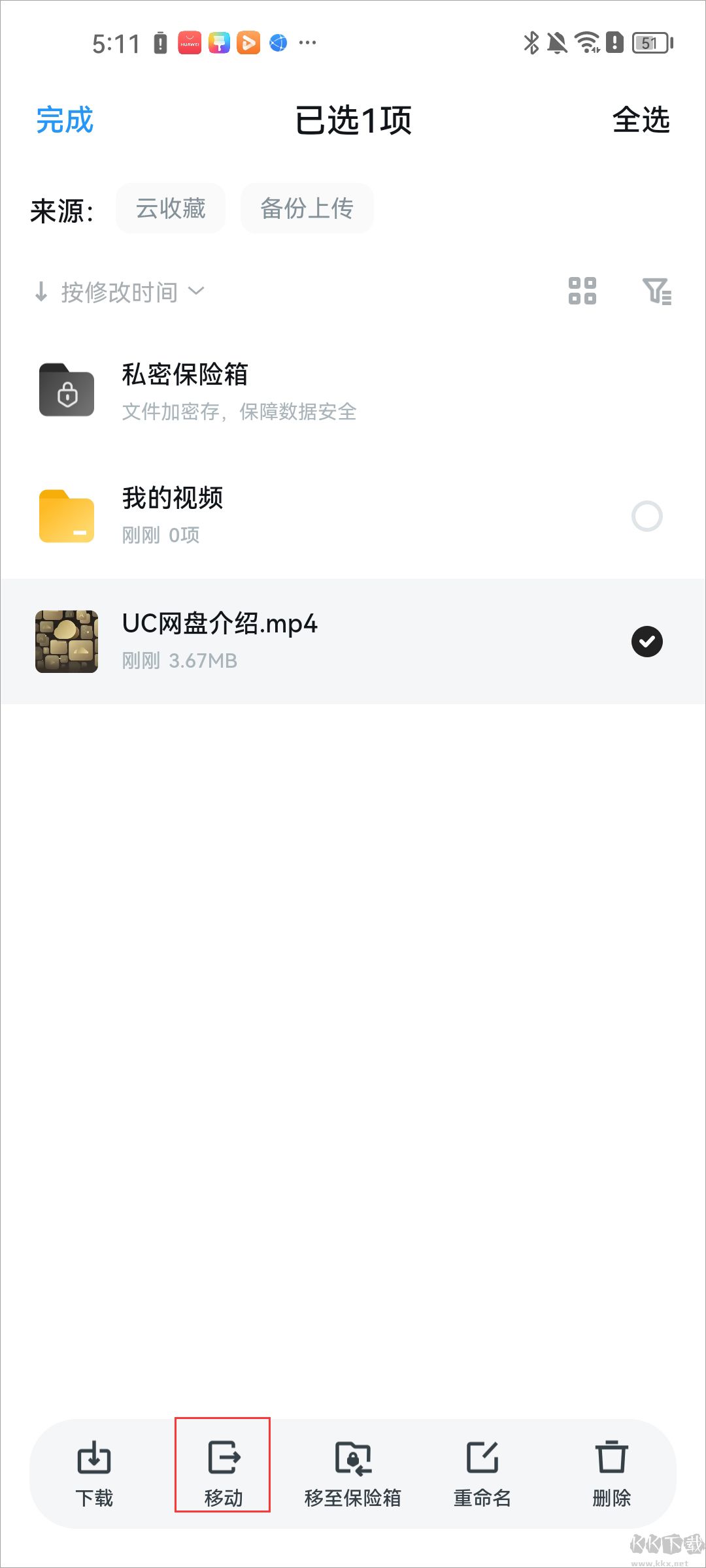Tap the 重命名 rename icon

point(482,1462)
